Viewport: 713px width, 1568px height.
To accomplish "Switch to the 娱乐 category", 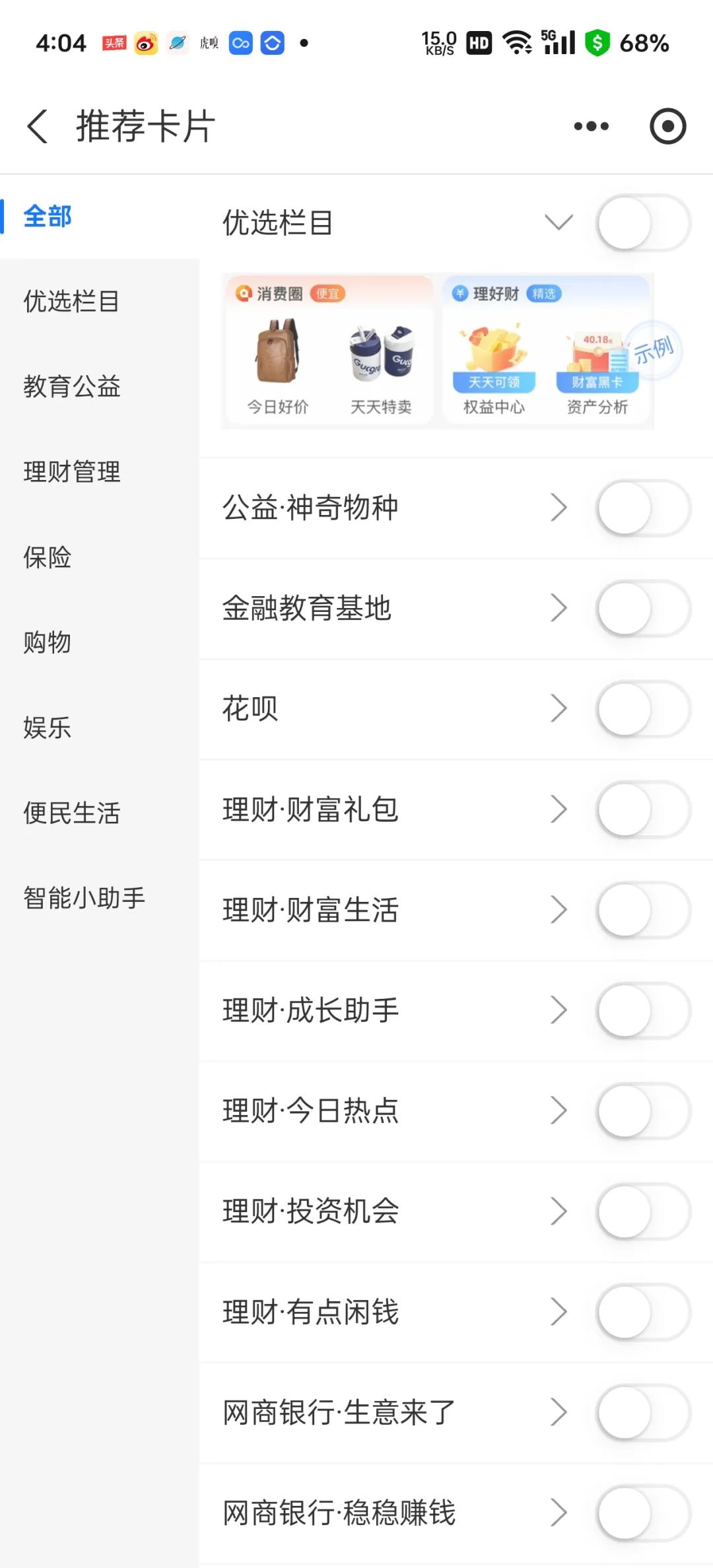I will [48, 727].
